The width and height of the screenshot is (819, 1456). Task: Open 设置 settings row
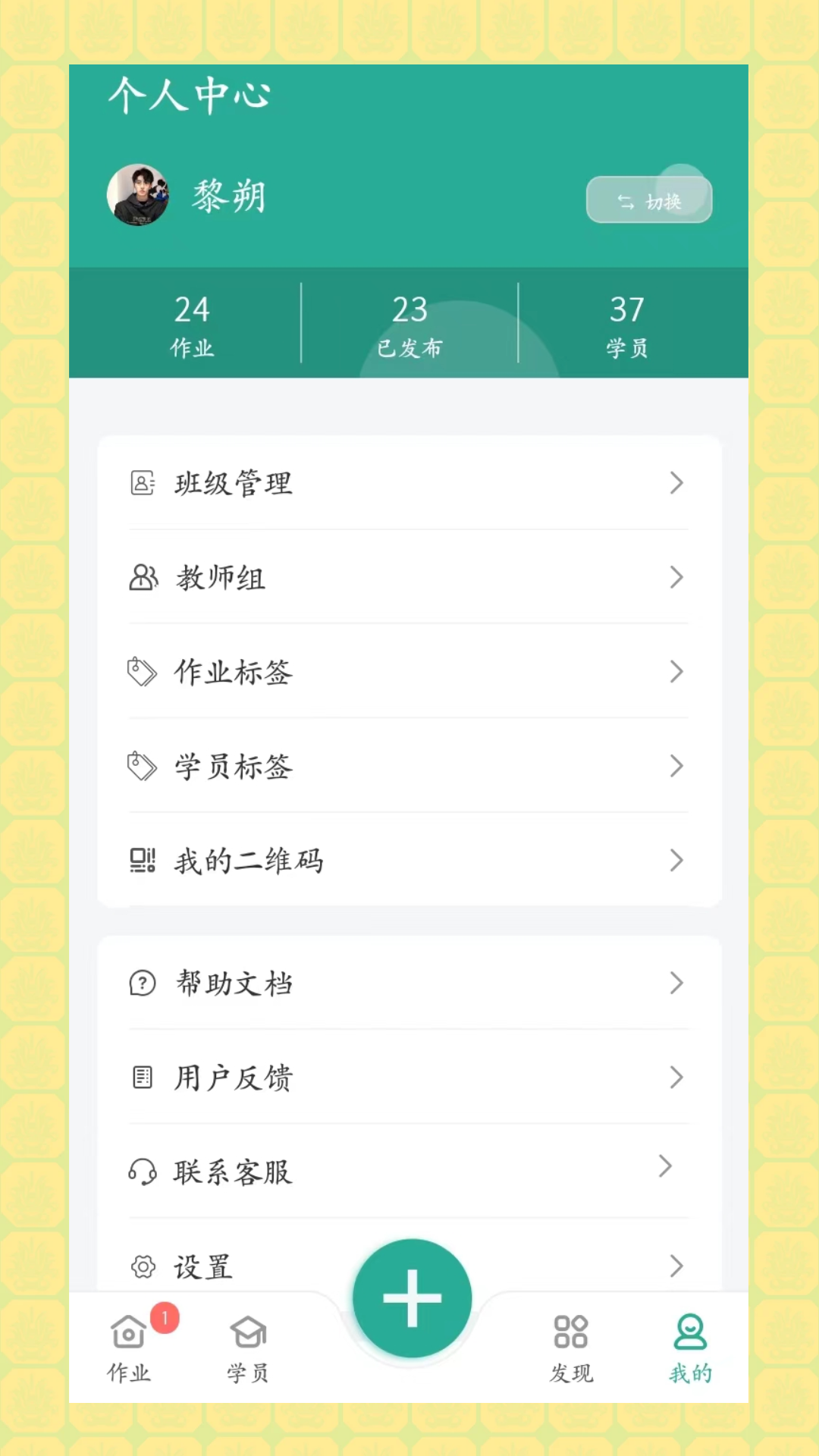[x=227, y=1265]
